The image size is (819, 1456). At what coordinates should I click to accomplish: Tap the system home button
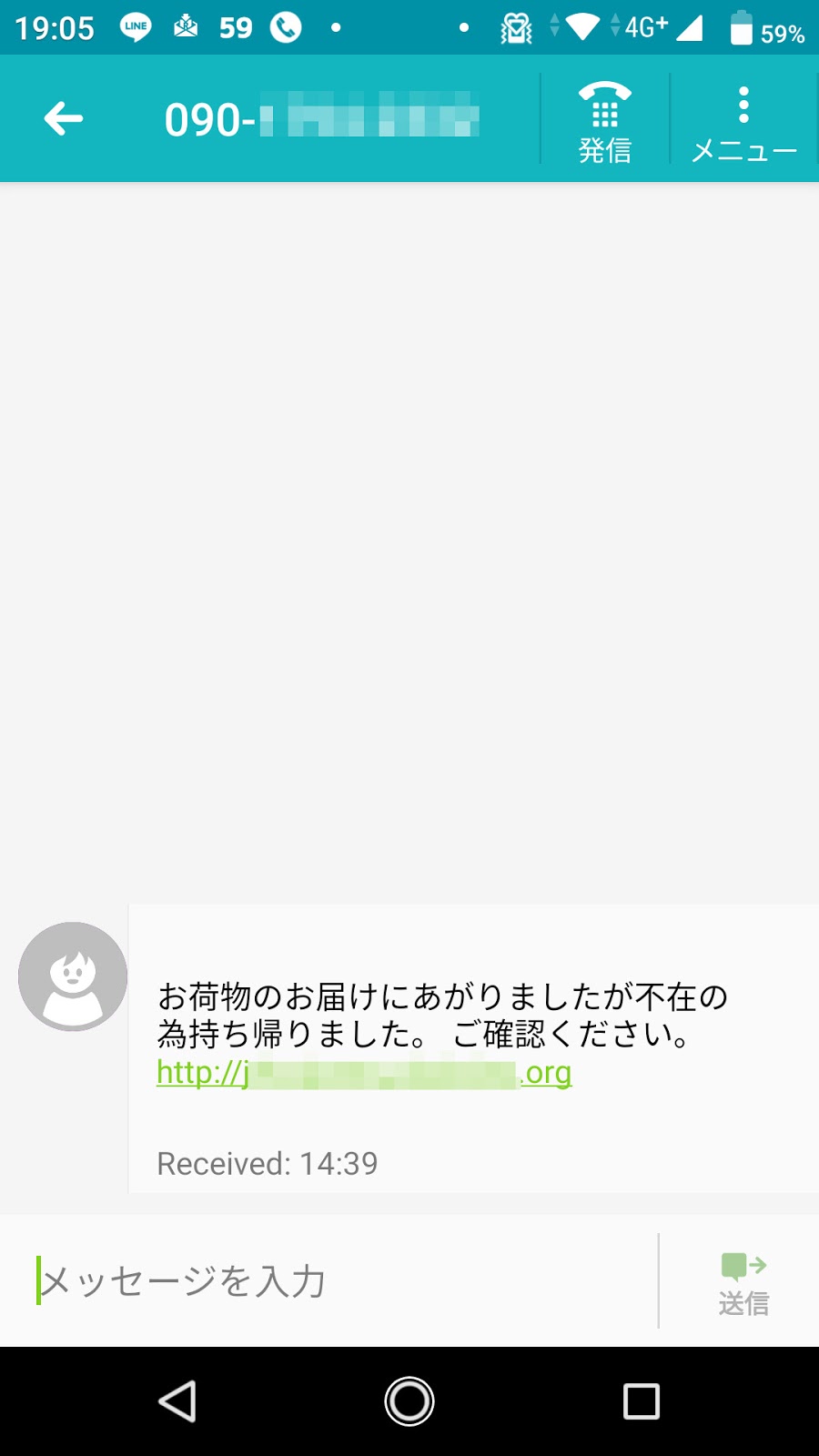pyautogui.click(x=409, y=1401)
